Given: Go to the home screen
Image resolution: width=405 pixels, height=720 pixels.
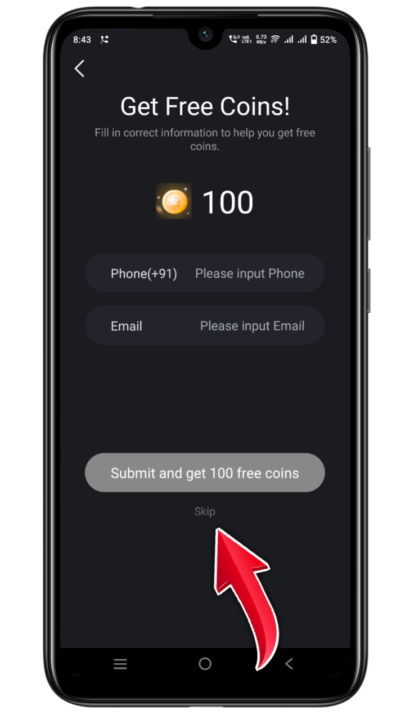Looking at the screenshot, I should click(205, 664).
